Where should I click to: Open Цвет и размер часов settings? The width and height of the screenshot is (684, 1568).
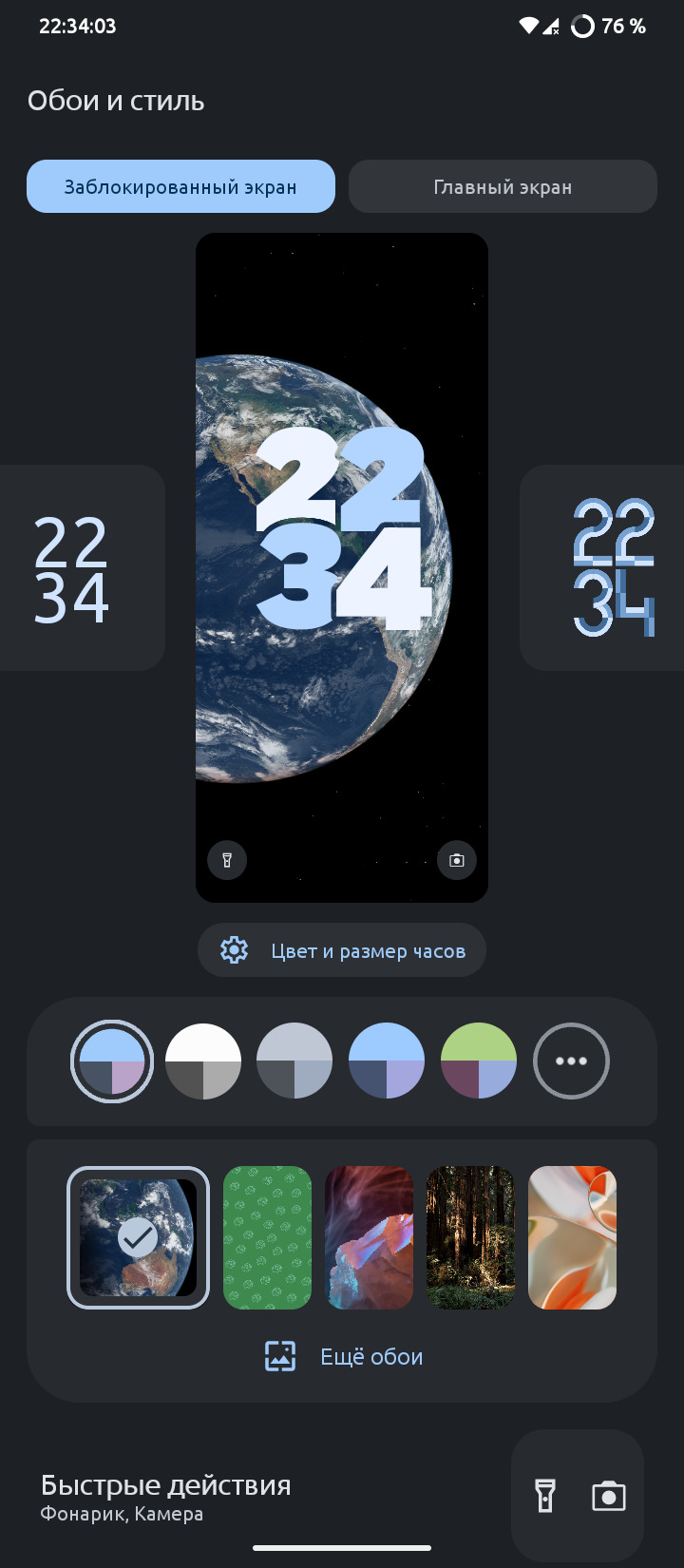[x=342, y=950]
